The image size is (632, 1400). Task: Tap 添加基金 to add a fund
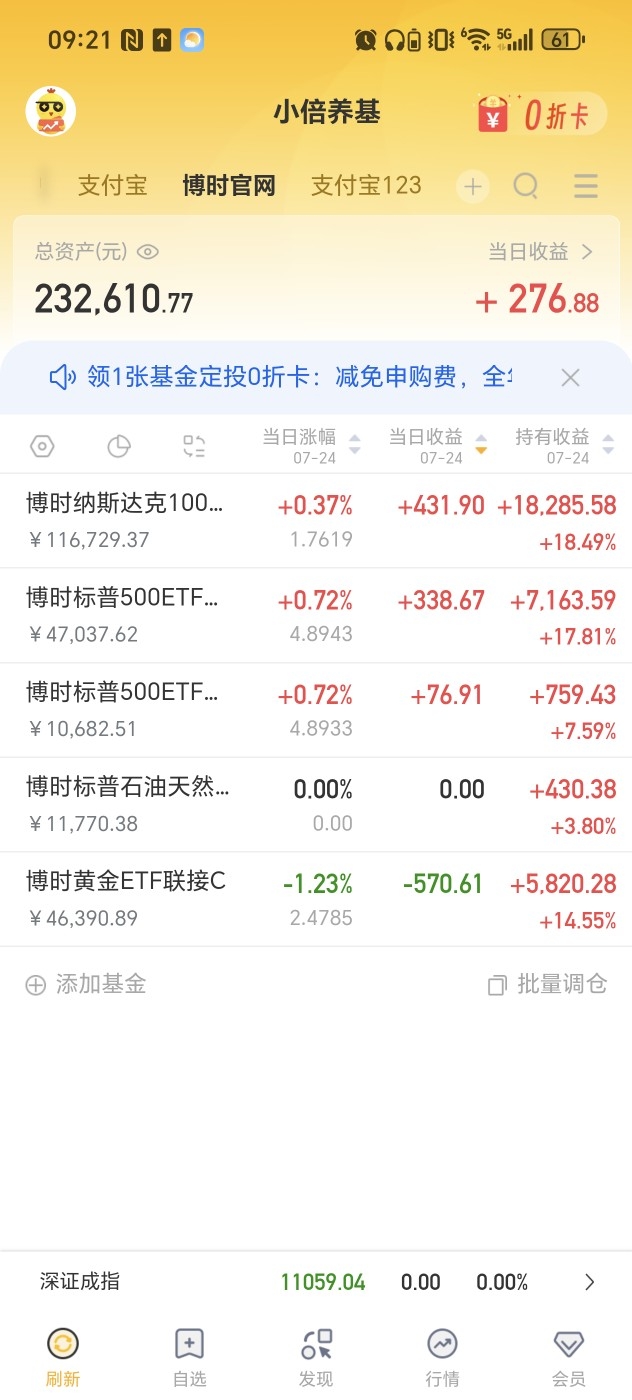(86, 985)
